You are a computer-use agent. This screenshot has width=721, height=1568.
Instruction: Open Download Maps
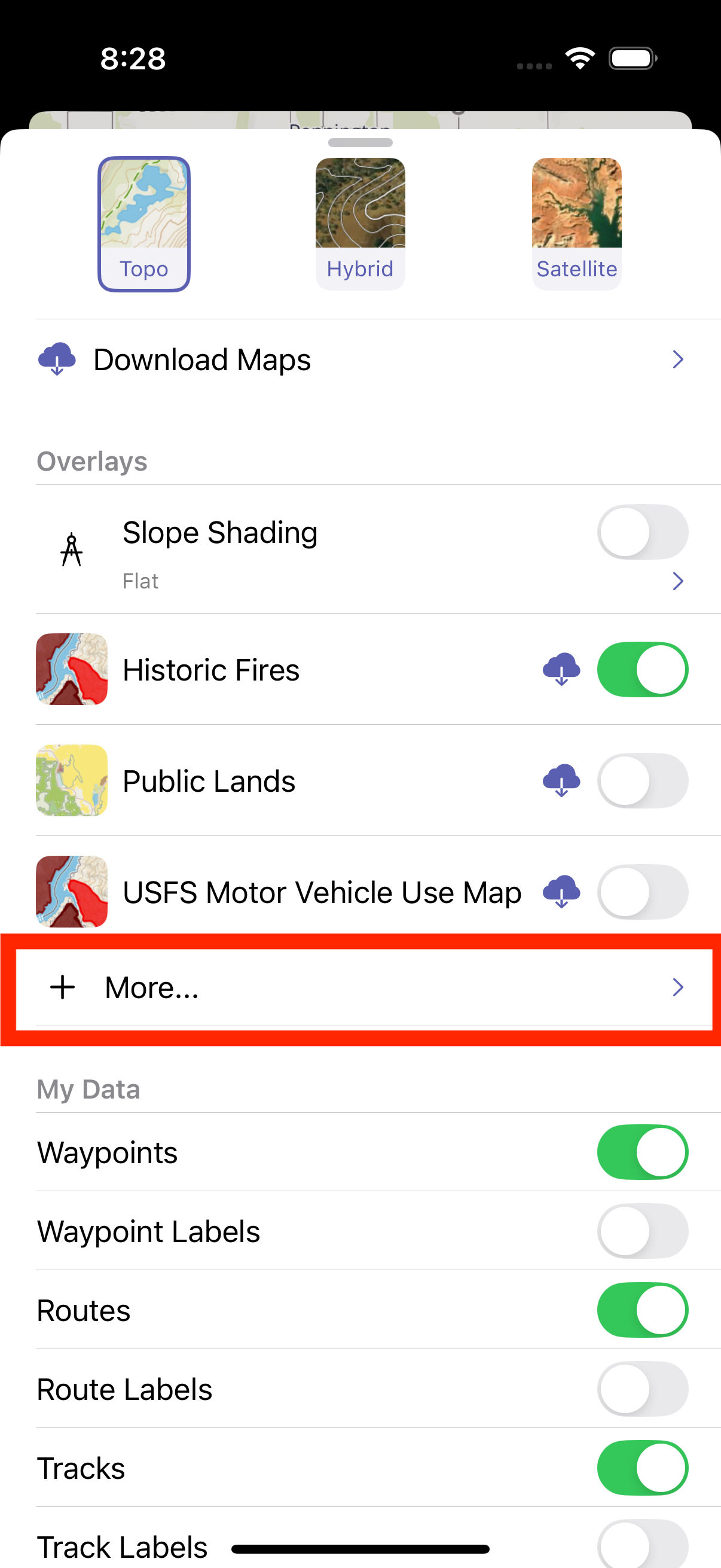click(x=360, y=360)
